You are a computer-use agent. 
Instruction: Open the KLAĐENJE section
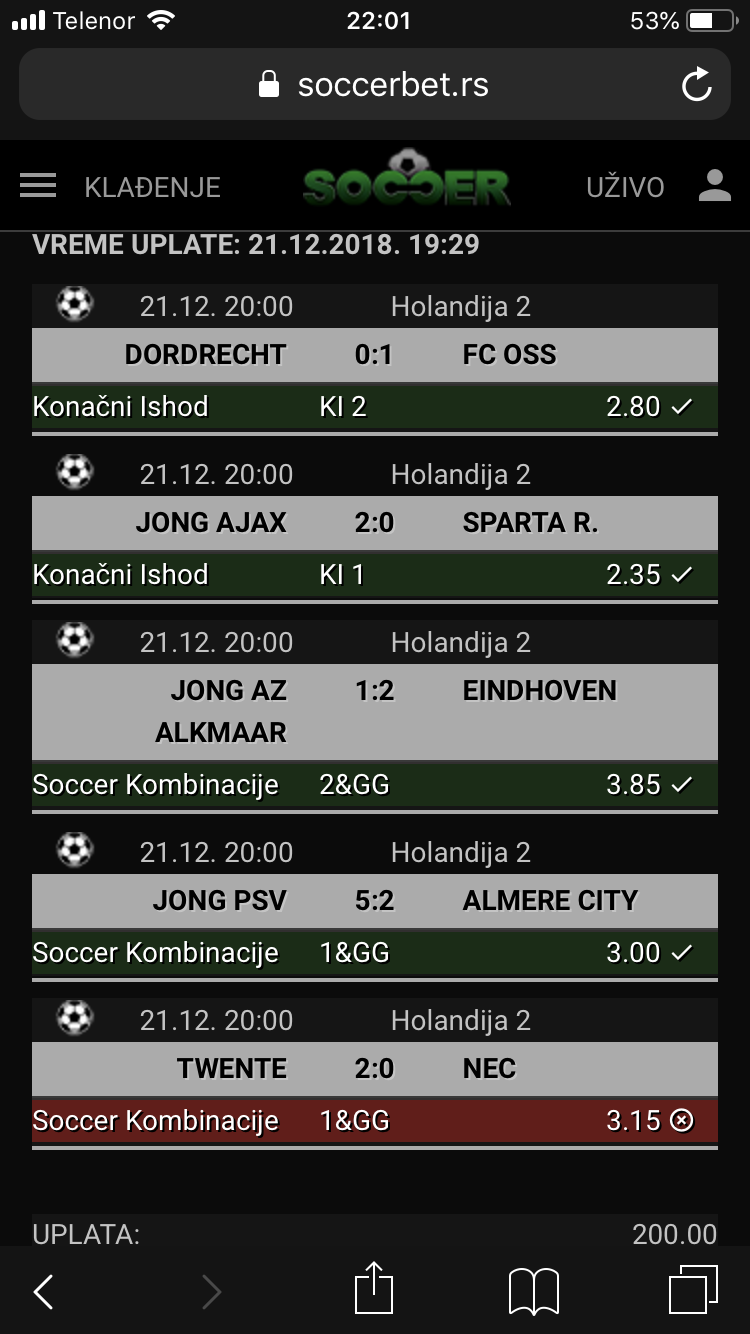pyautogui.click(x=153, y=187)
